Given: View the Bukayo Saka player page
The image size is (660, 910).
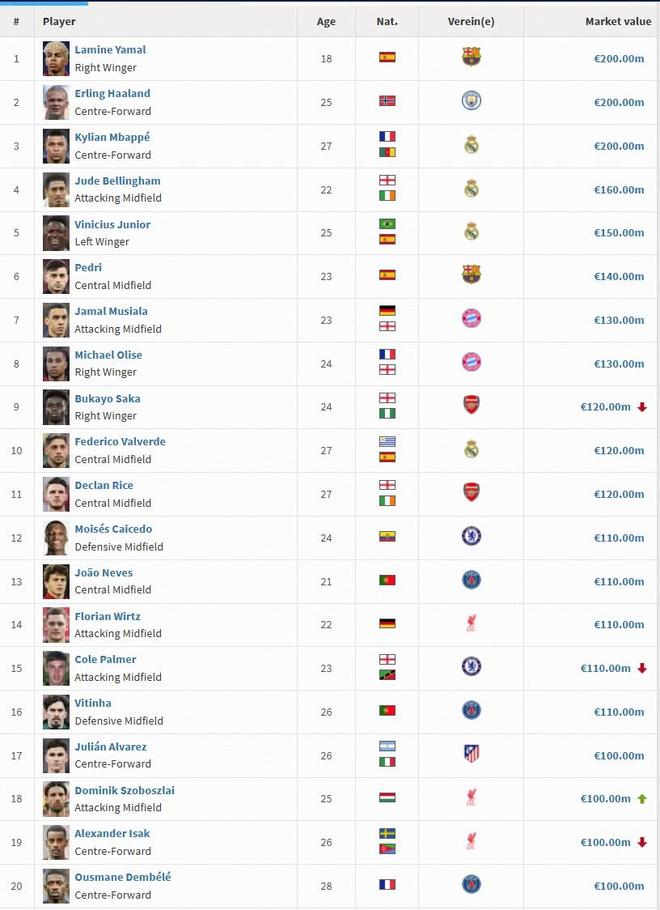Looking at the screenshot, I should pyautogui.click(x=107, y=399).
